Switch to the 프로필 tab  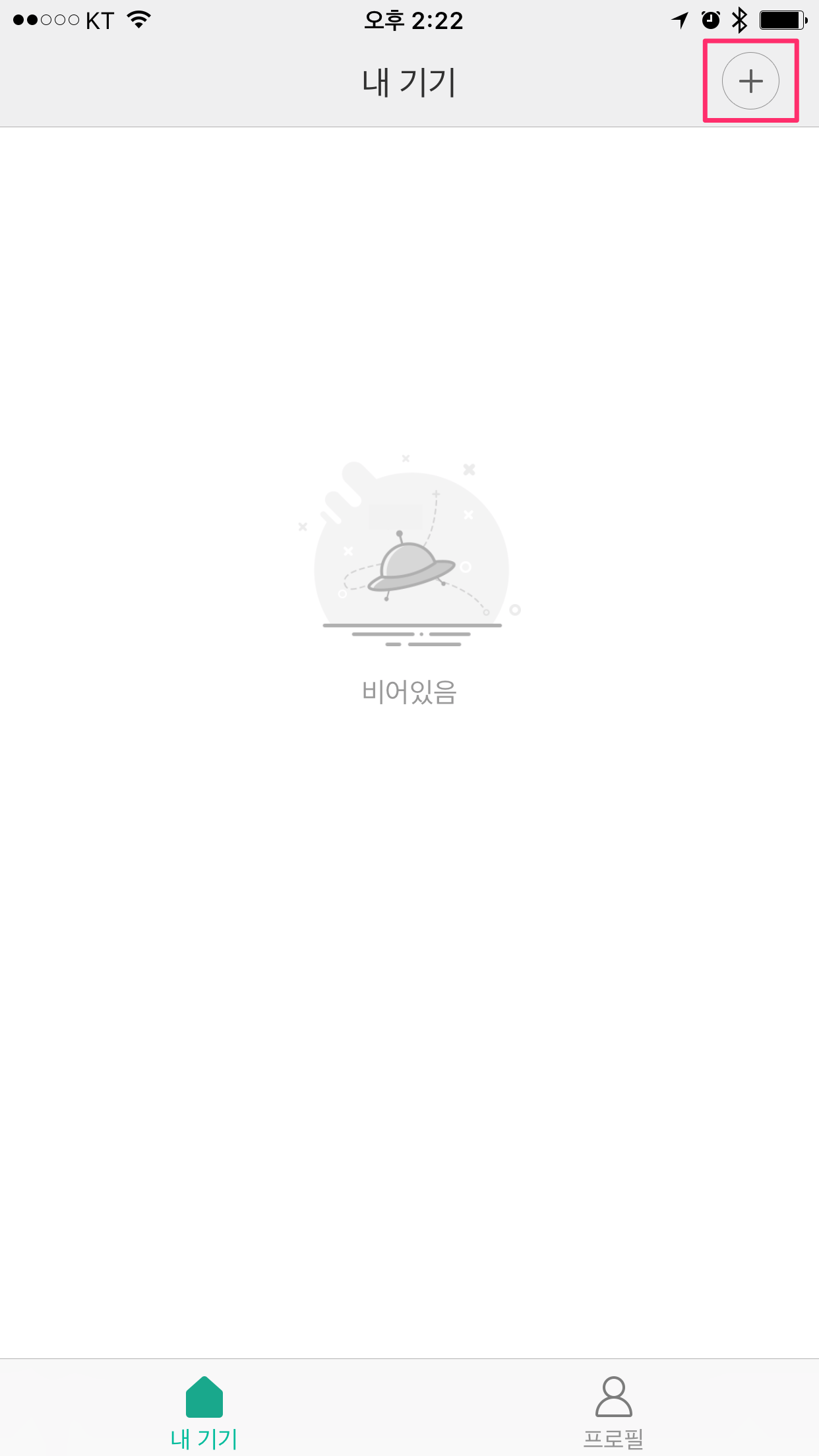tap(613, 1411)
